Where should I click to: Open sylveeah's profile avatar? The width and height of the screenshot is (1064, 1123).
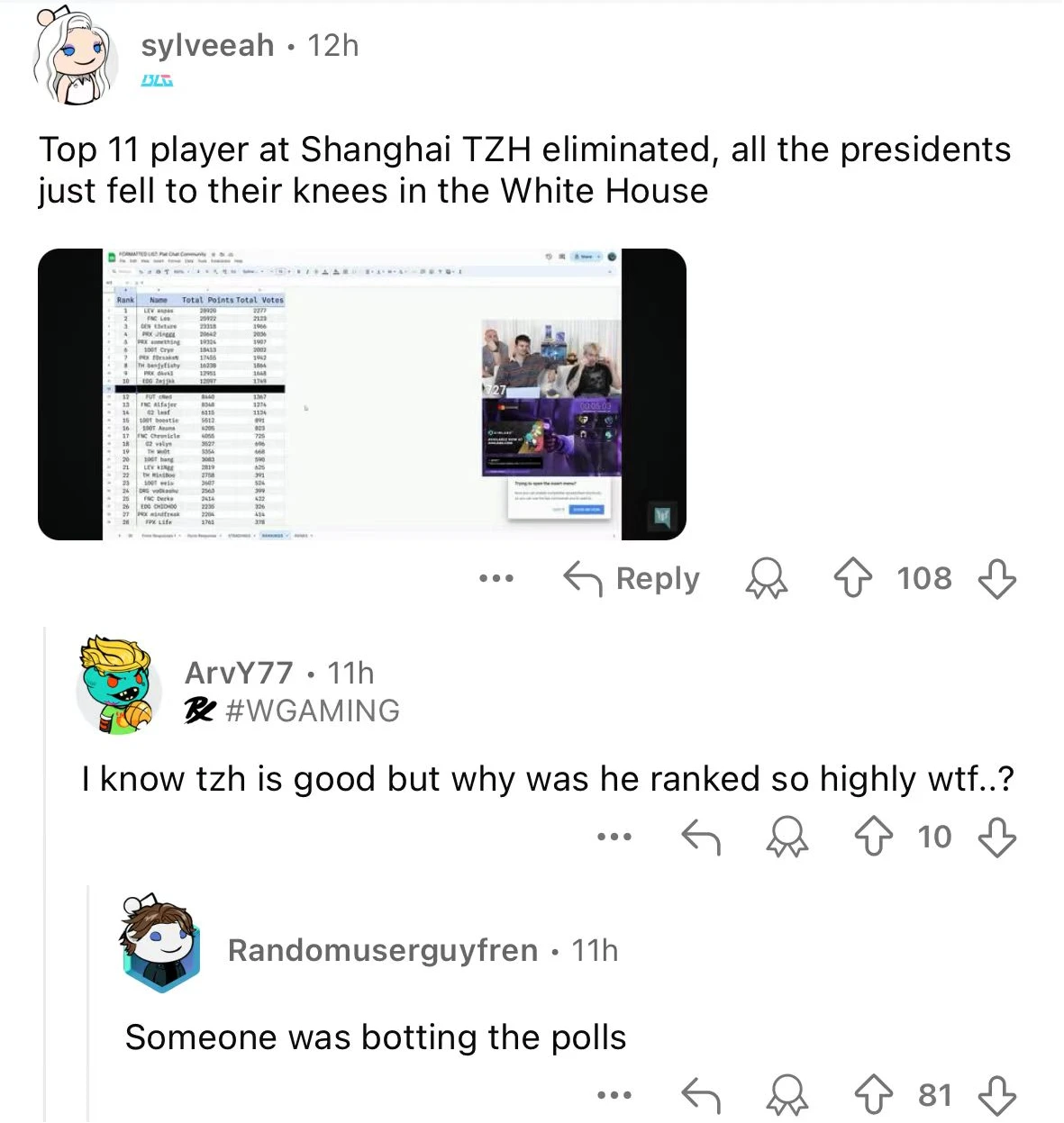[x=76, y=59]
